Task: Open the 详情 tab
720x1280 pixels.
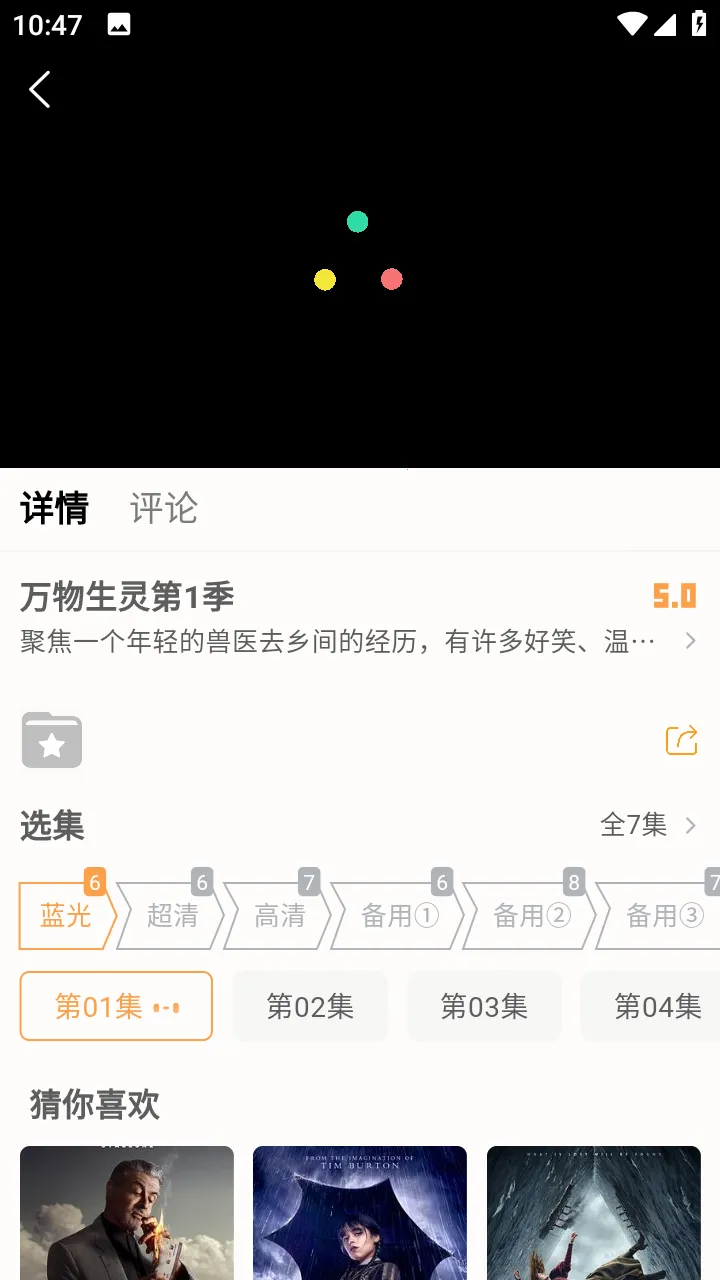Action: [55, 509]
